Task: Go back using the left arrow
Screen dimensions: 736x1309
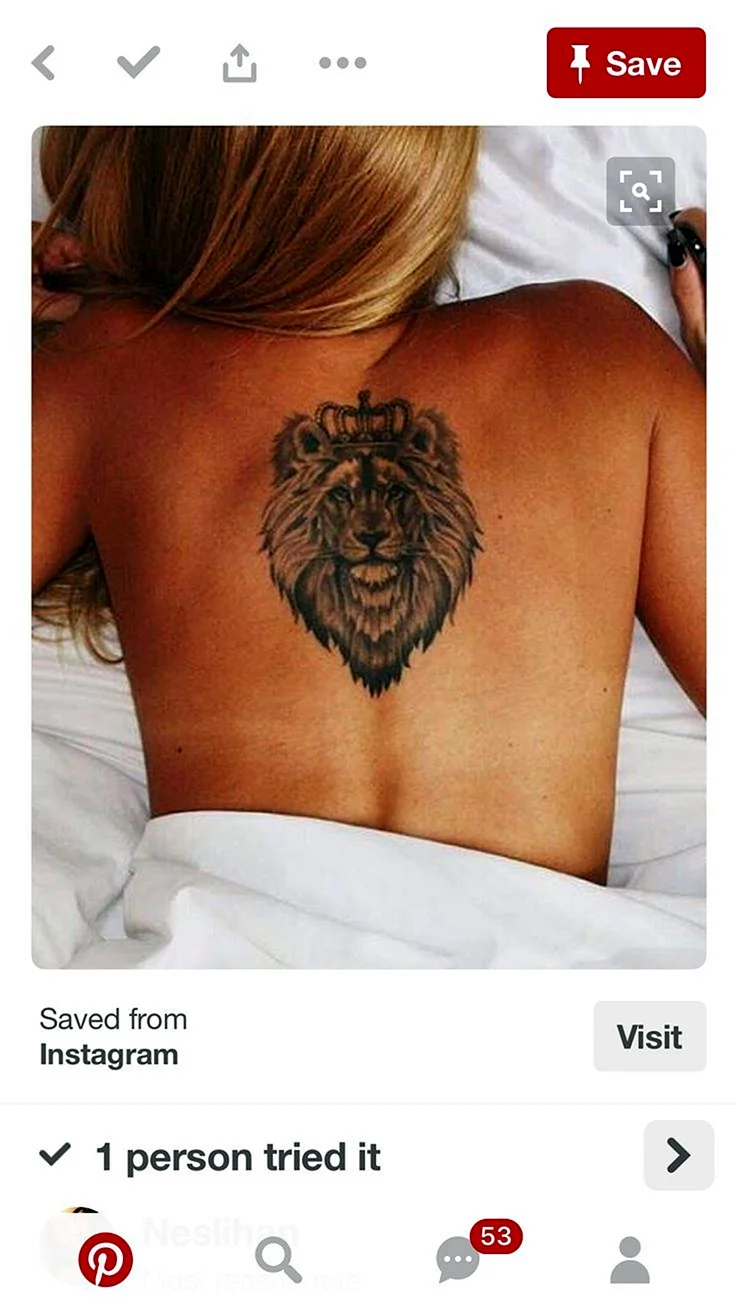Action: 43,63
